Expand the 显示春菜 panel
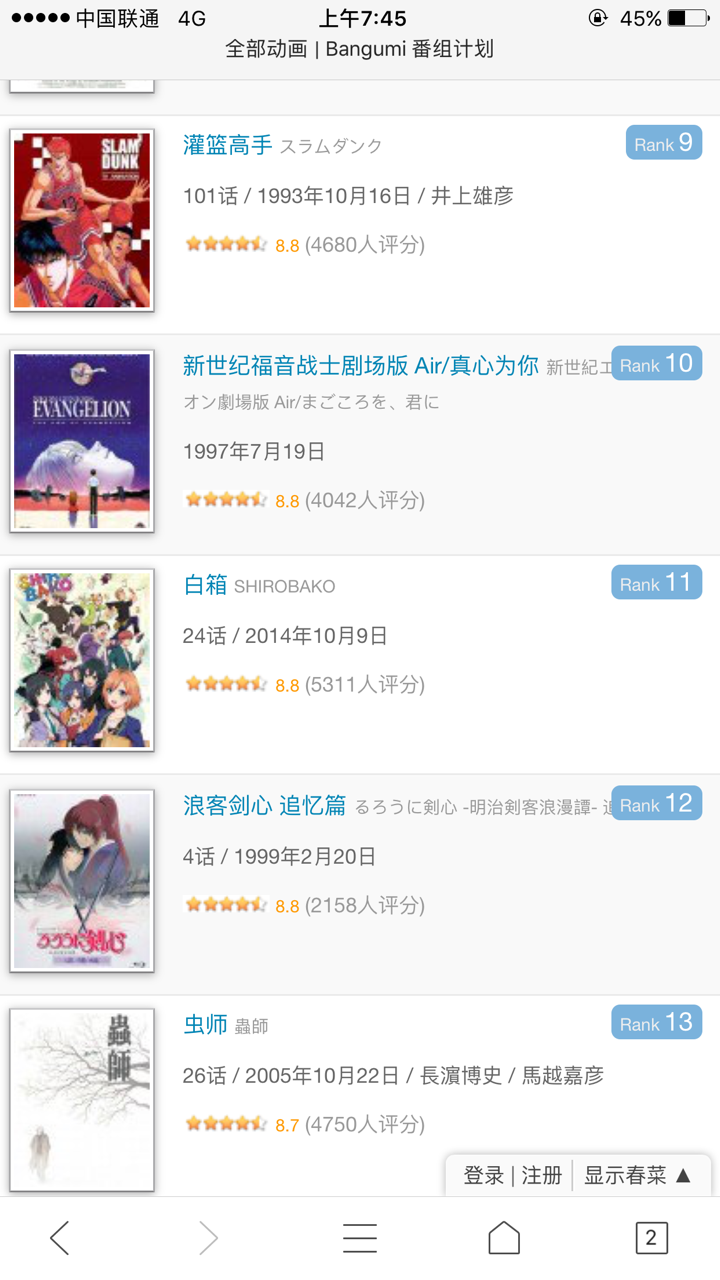Image resolution: width=720 pixels, height=1280 pixels. 621,1175
